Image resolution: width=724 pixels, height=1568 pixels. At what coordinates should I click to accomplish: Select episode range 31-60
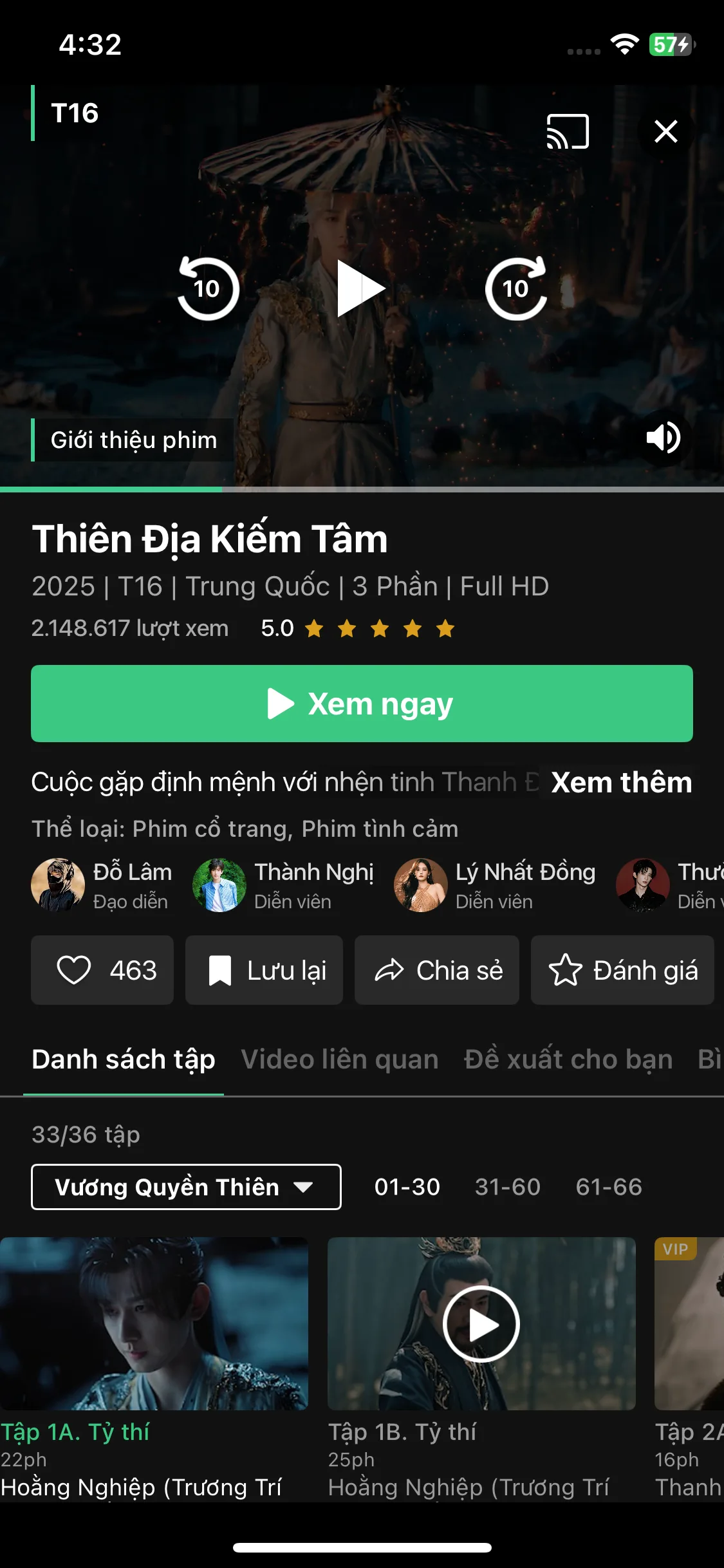tap(508, 1187)
